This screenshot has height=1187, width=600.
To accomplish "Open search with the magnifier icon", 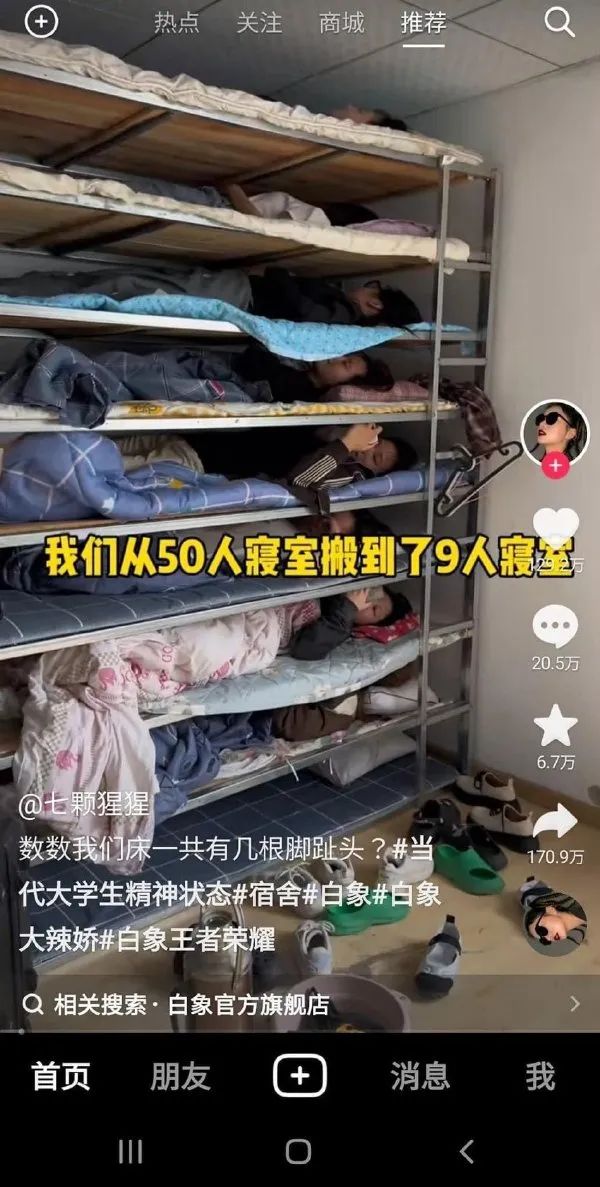I will tap(559, 23).
